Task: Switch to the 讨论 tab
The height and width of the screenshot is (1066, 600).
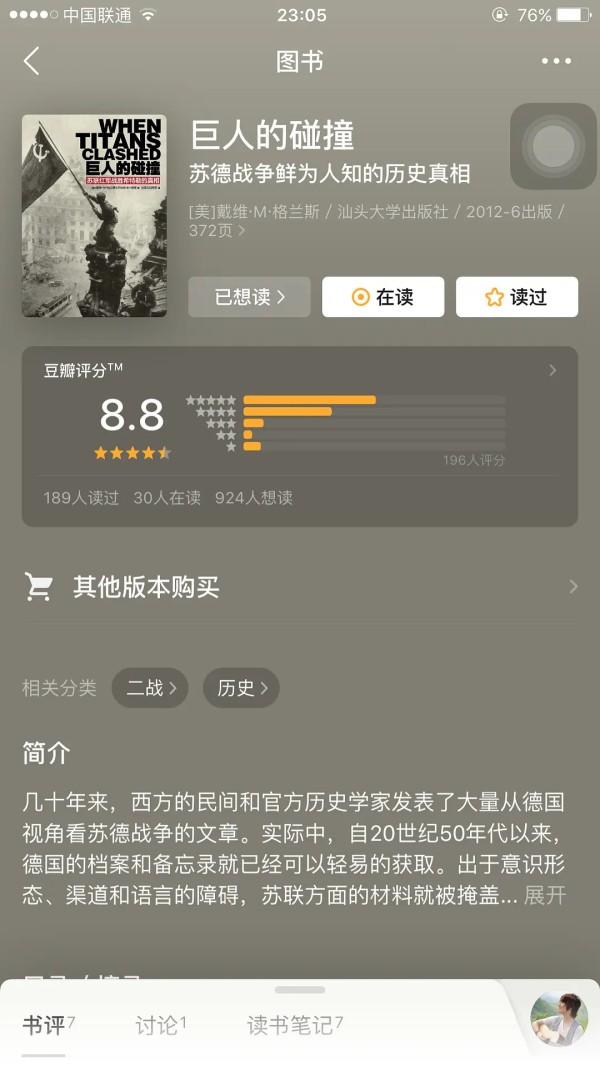Action: point(160,1025)
